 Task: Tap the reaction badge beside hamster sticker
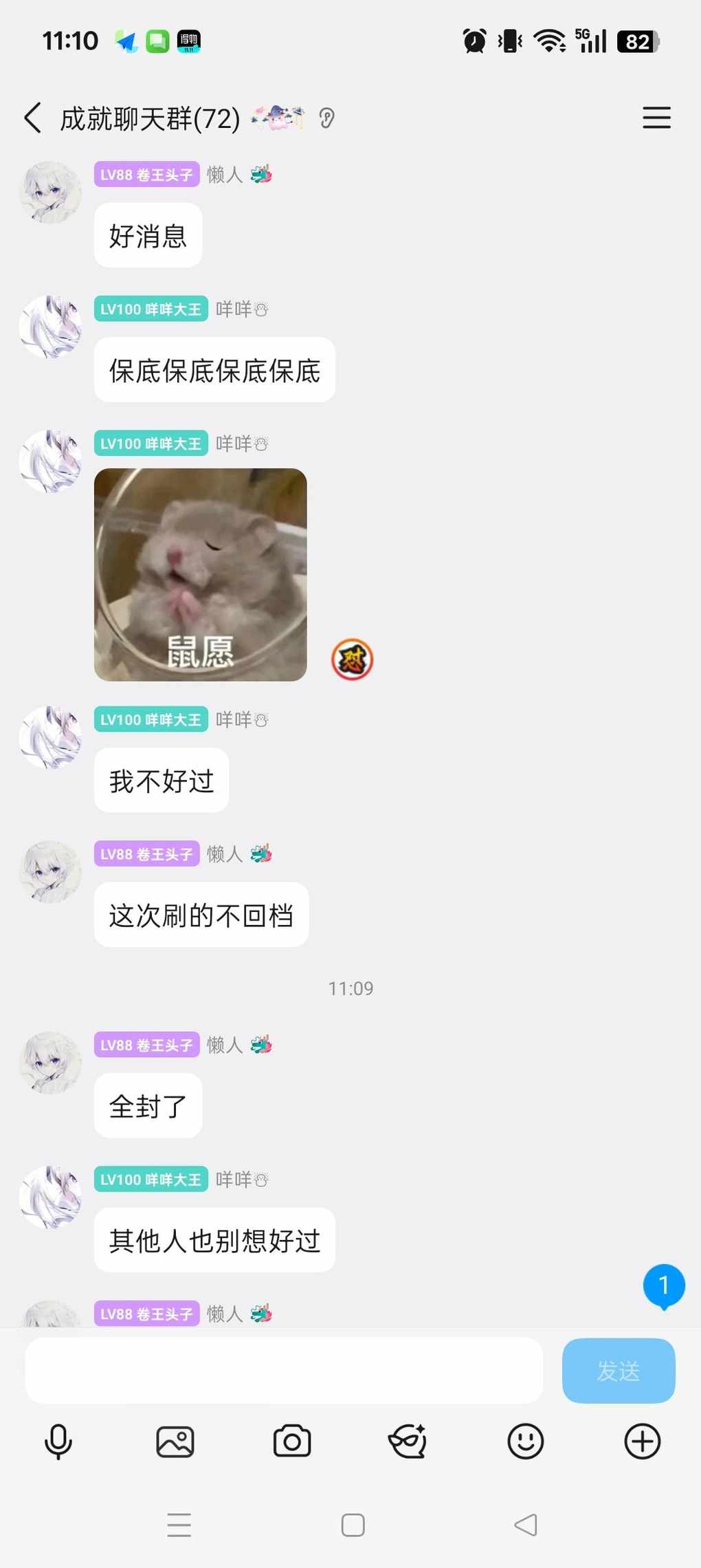click(352, 659)
